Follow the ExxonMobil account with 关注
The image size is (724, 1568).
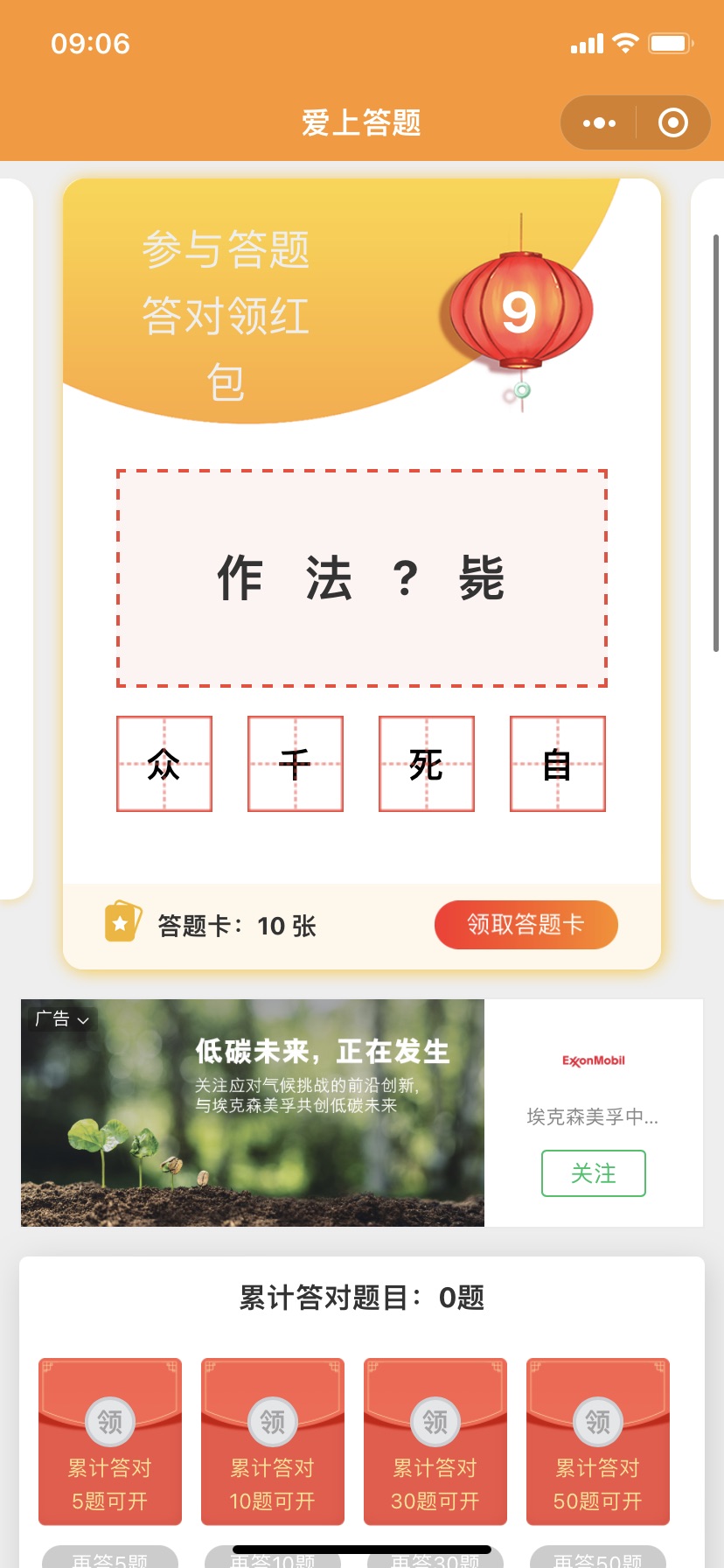pos(593,1173)
